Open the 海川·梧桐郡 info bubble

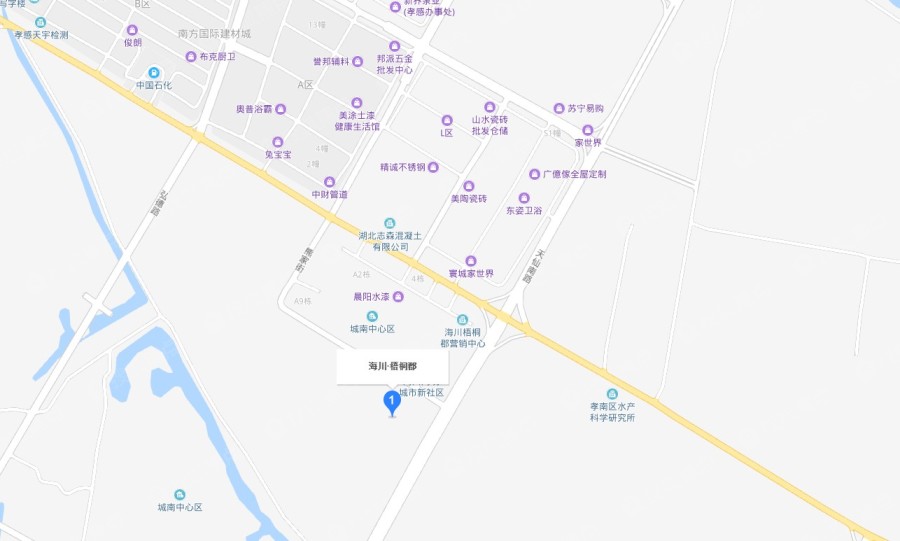(x=392, y=367)
